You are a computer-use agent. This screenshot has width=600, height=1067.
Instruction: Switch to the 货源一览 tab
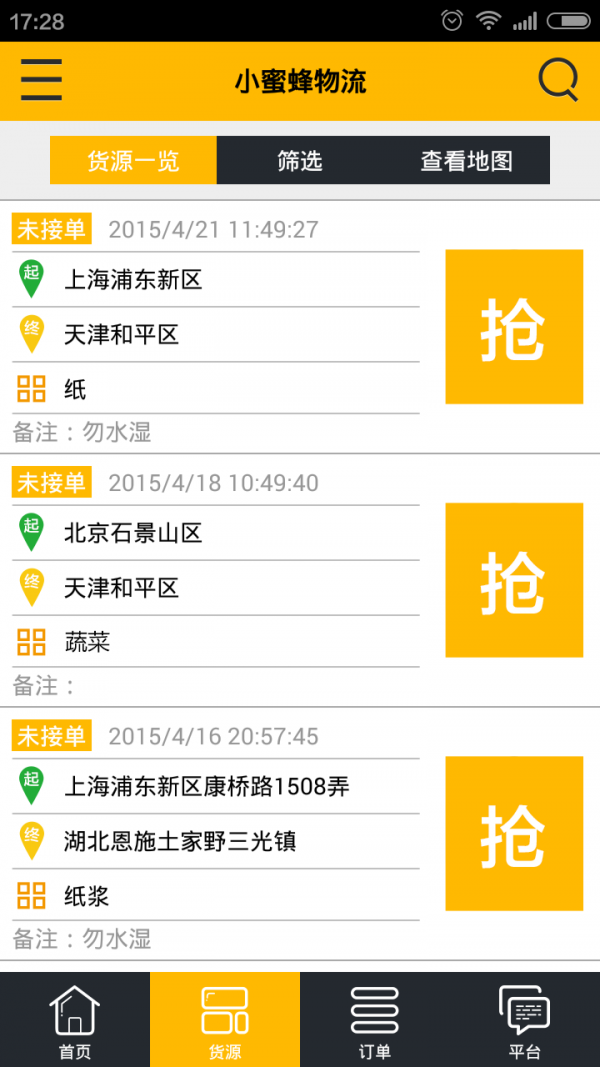133,161
